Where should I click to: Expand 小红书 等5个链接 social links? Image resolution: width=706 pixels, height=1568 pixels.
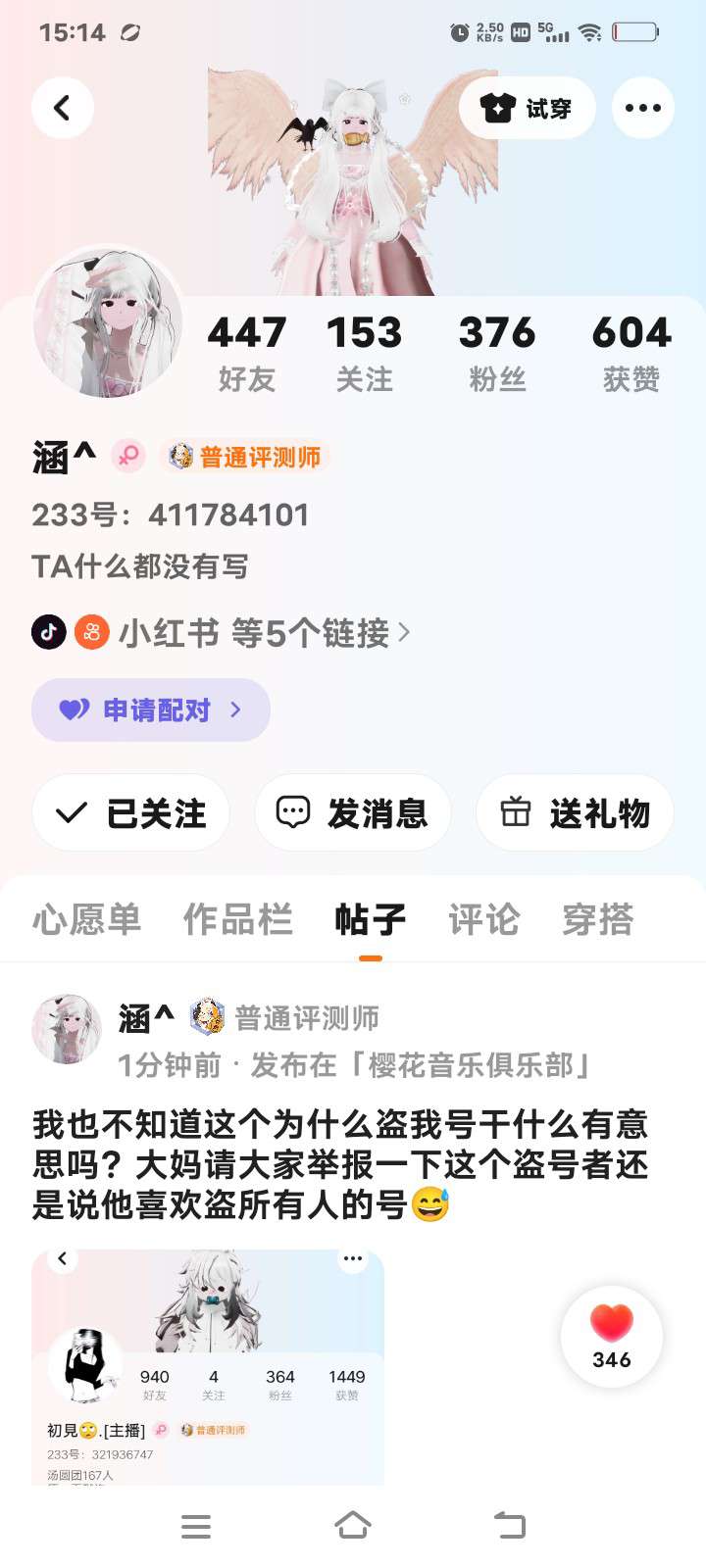tap(255, 633)
